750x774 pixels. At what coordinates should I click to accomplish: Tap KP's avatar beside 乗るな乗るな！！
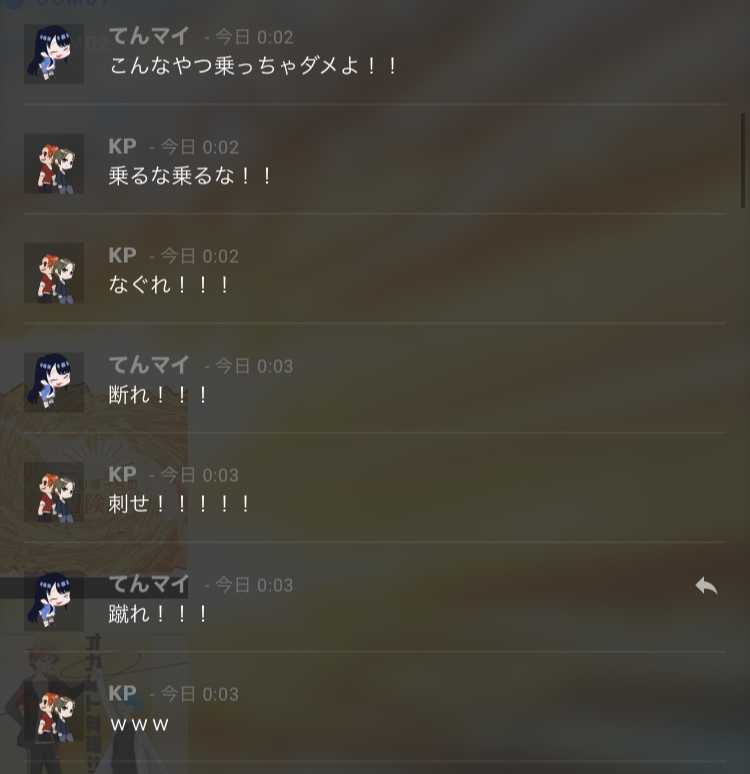click(54, 164)
